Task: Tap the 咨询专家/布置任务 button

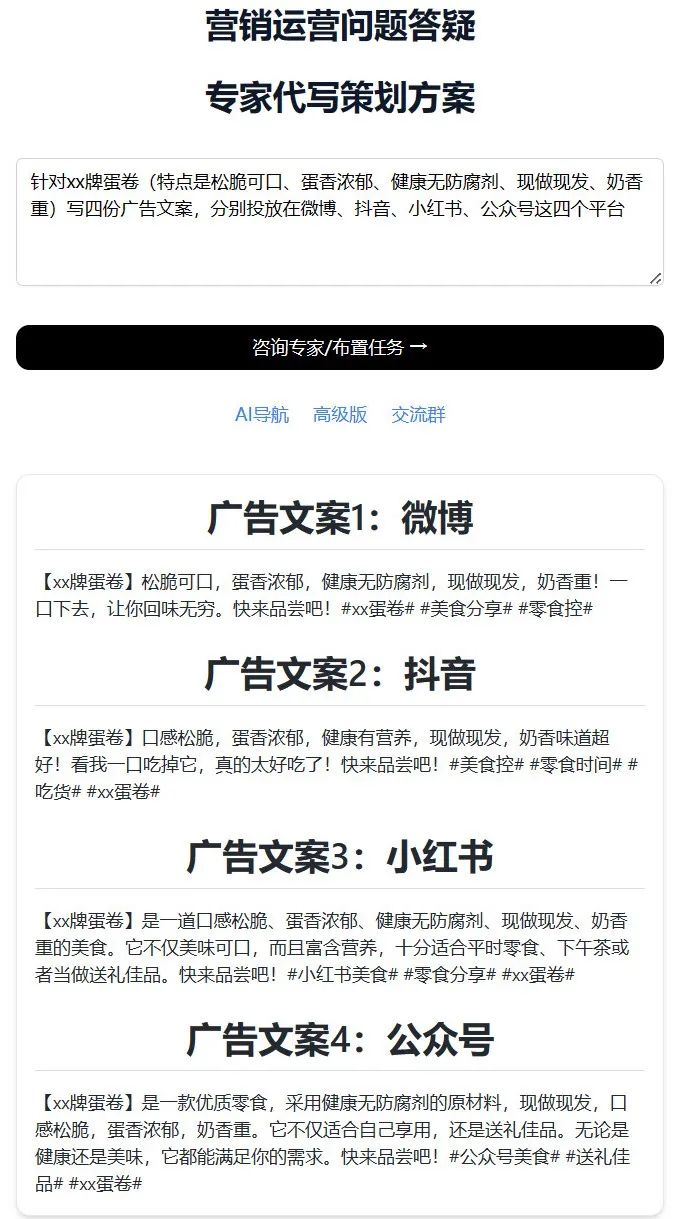Action: point(339,347)
